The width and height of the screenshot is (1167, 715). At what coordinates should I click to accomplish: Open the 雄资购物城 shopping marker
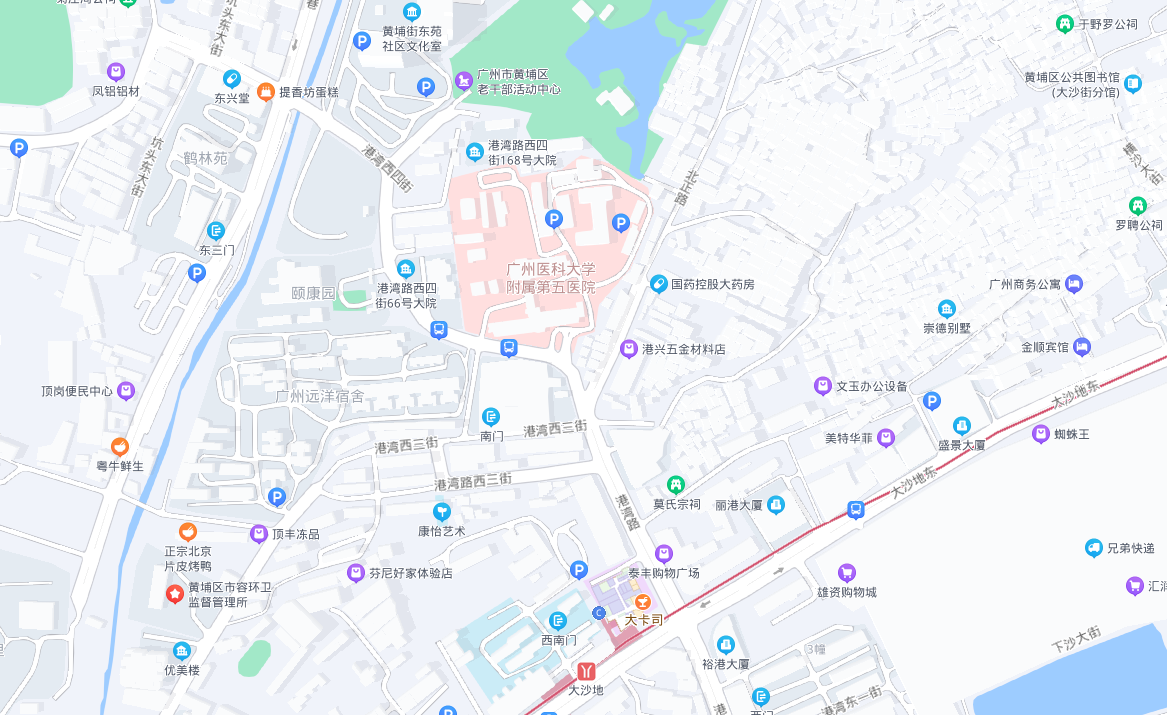pyautogui.click(x=846, y=573)
